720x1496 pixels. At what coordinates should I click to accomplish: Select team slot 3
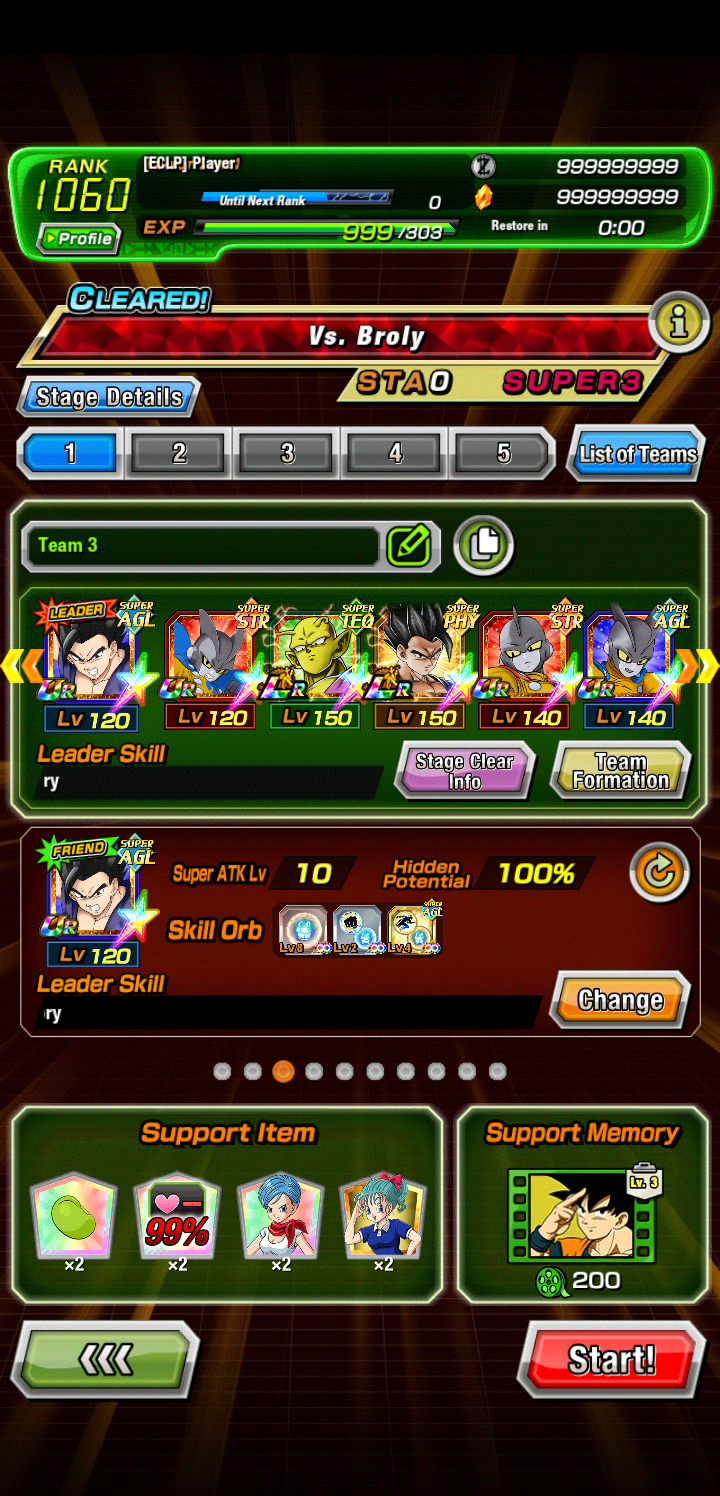287,453
